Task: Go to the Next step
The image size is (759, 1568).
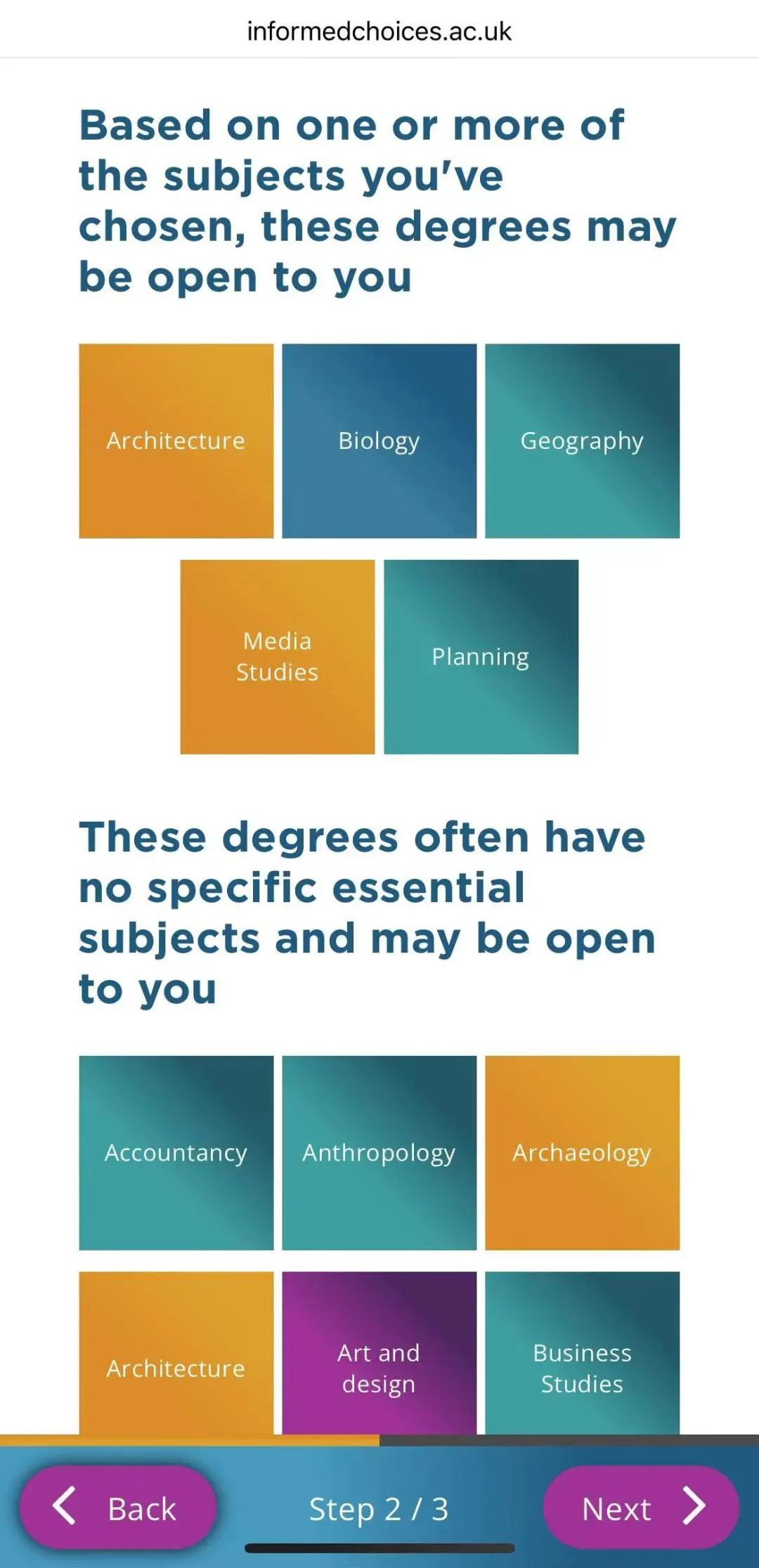Action: [640, 1508]
